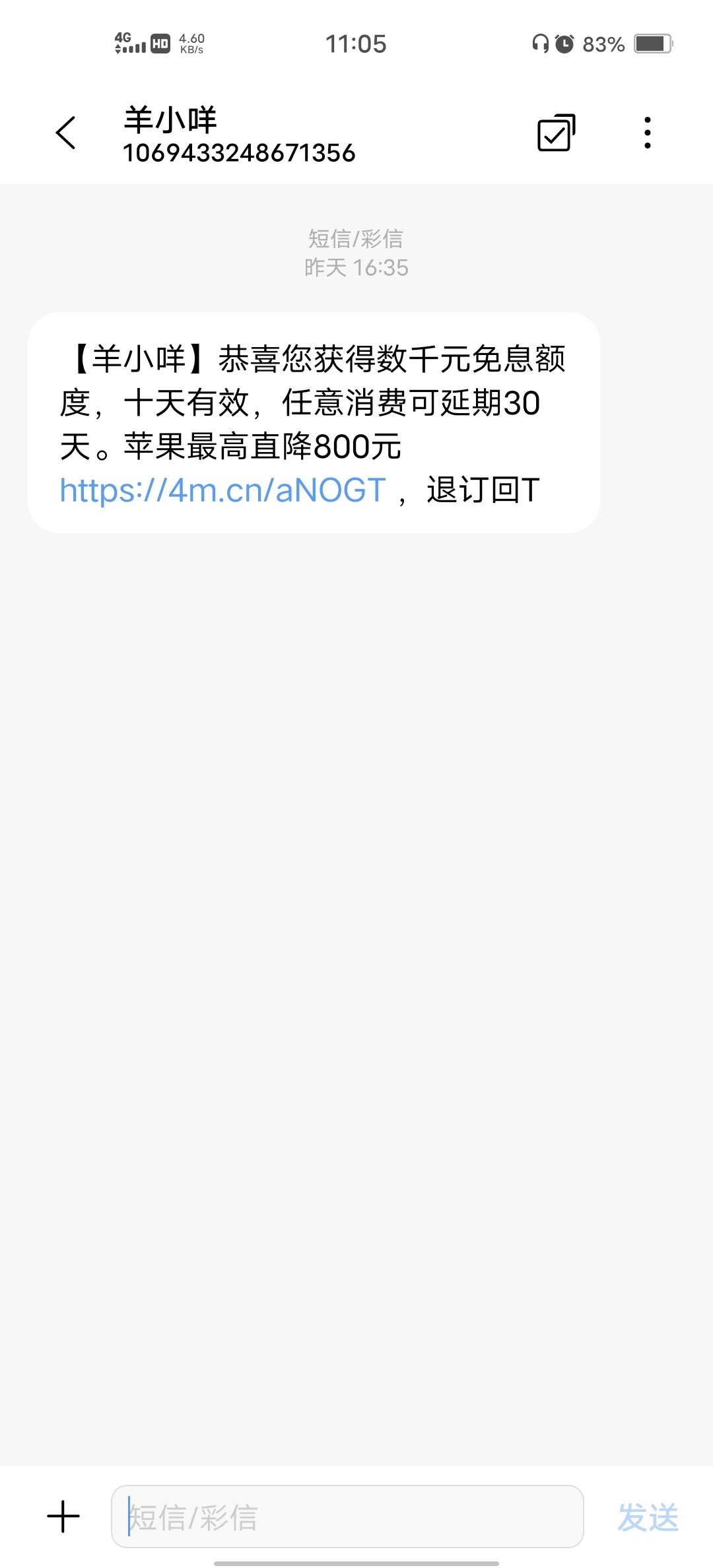Go back using the back arrow

[x=65, y=133]
